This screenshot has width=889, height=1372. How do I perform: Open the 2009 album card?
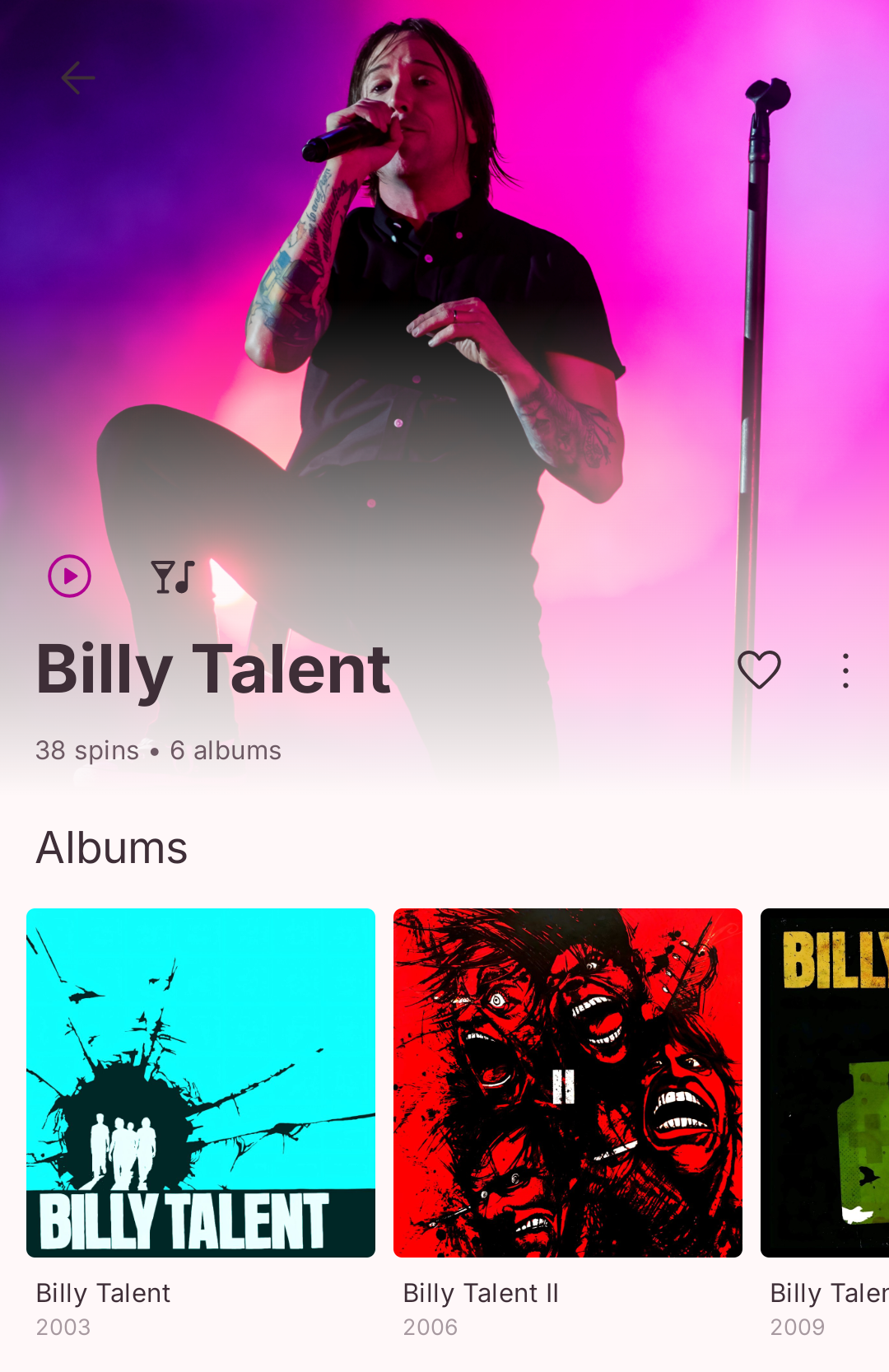[825, 1083]
